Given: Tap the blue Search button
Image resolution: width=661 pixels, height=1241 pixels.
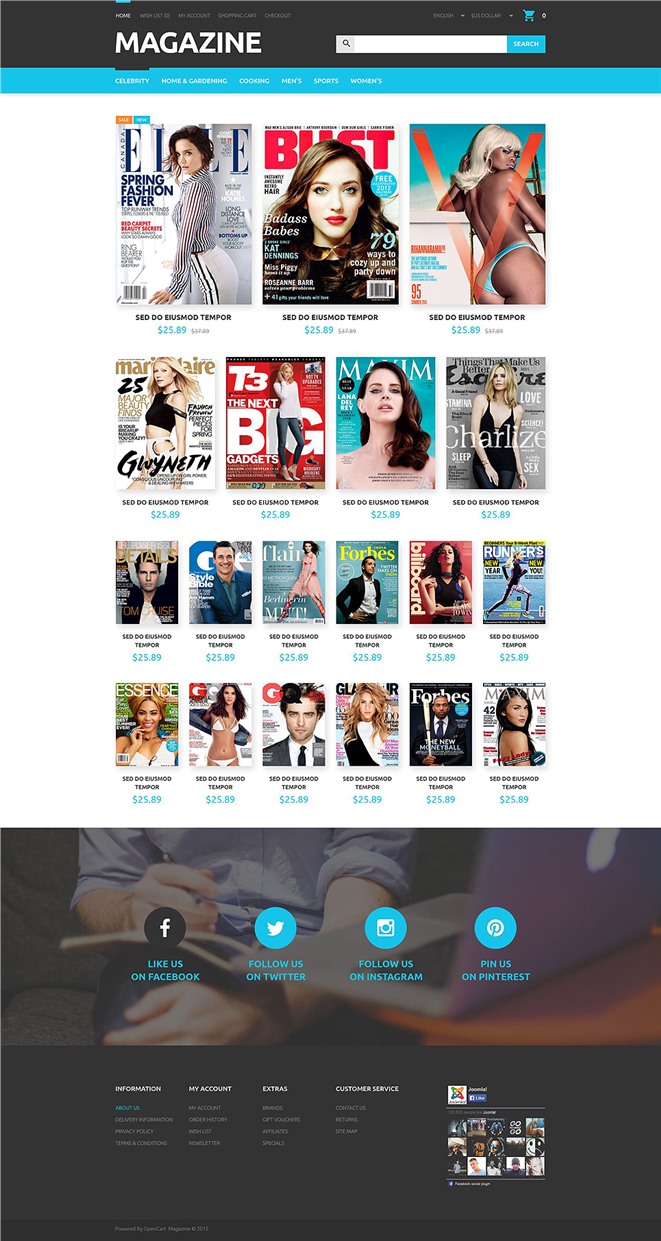Looking at the screenshot, I should [x=526, y=44].
